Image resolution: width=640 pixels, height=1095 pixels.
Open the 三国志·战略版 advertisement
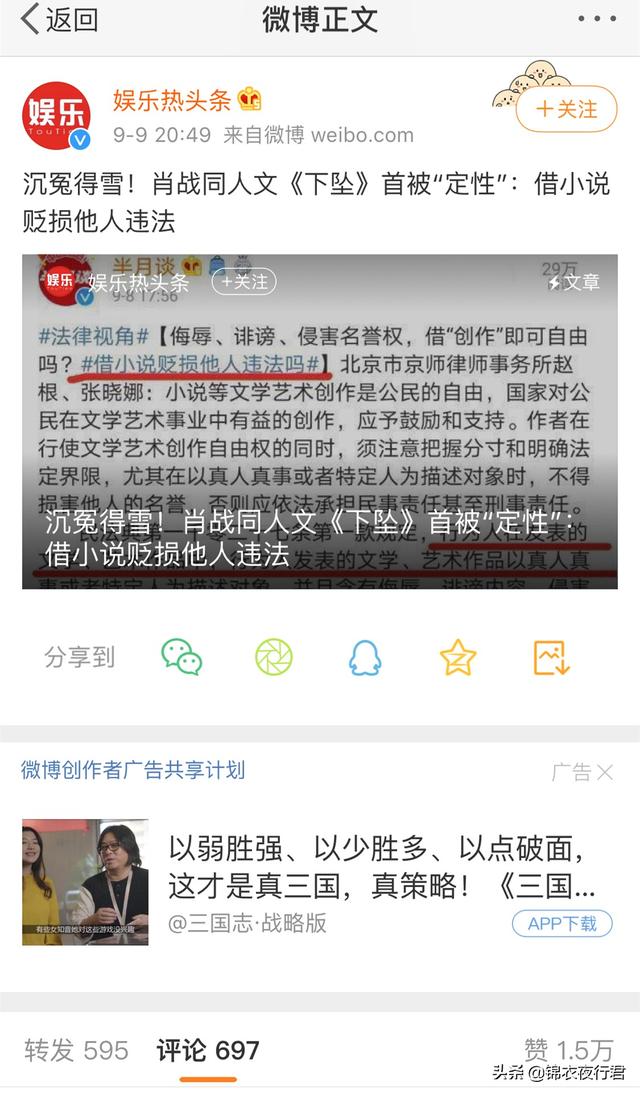(380, 866)
